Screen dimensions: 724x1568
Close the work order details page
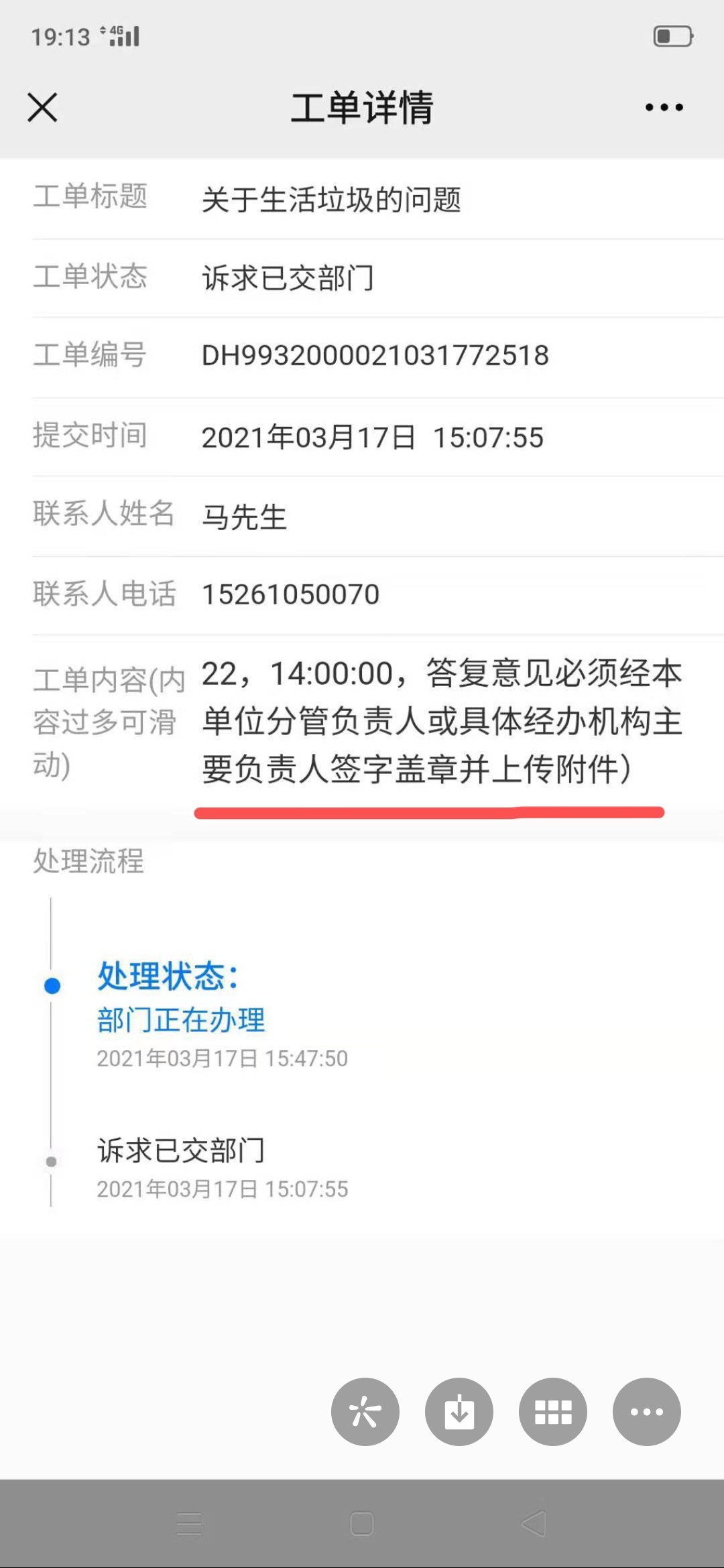42,107
